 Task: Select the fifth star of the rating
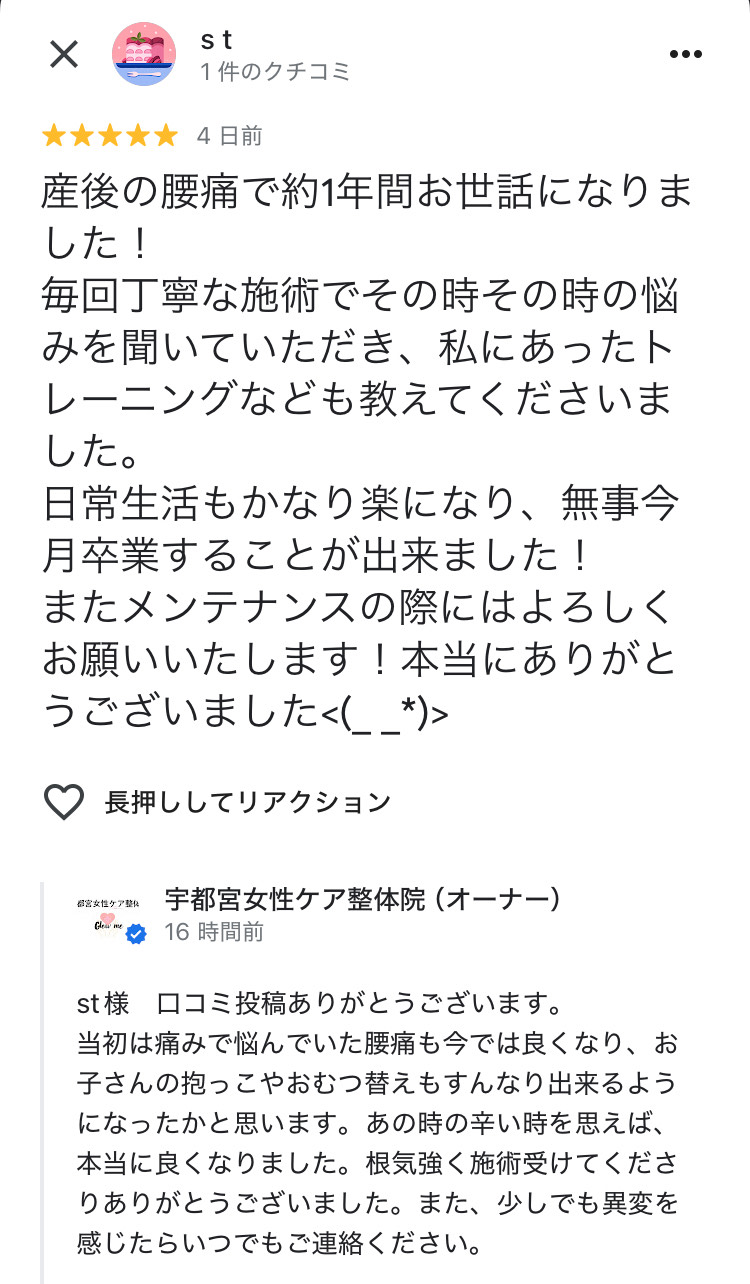[164, 135]
